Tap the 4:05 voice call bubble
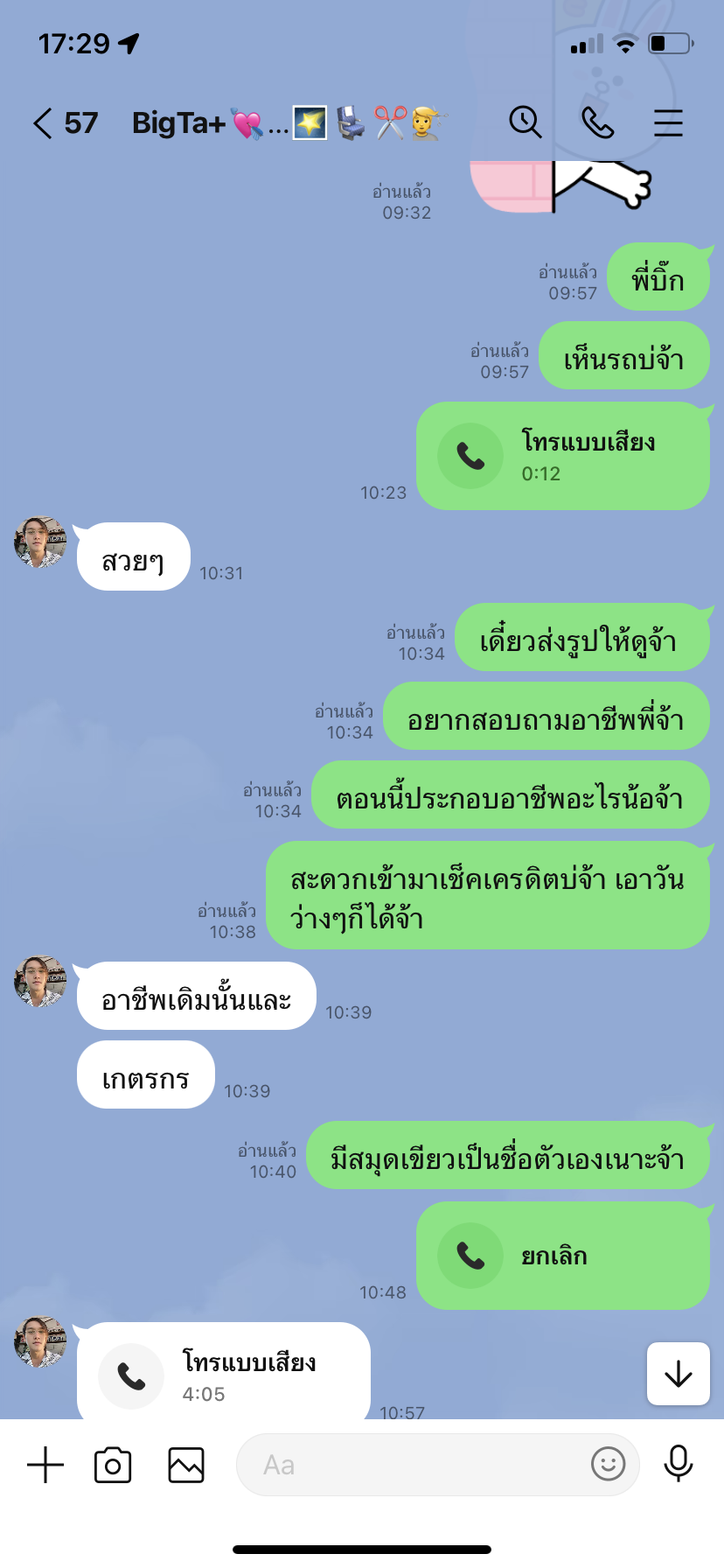This screenshot has width=724, height=1568. [223, 1375]
